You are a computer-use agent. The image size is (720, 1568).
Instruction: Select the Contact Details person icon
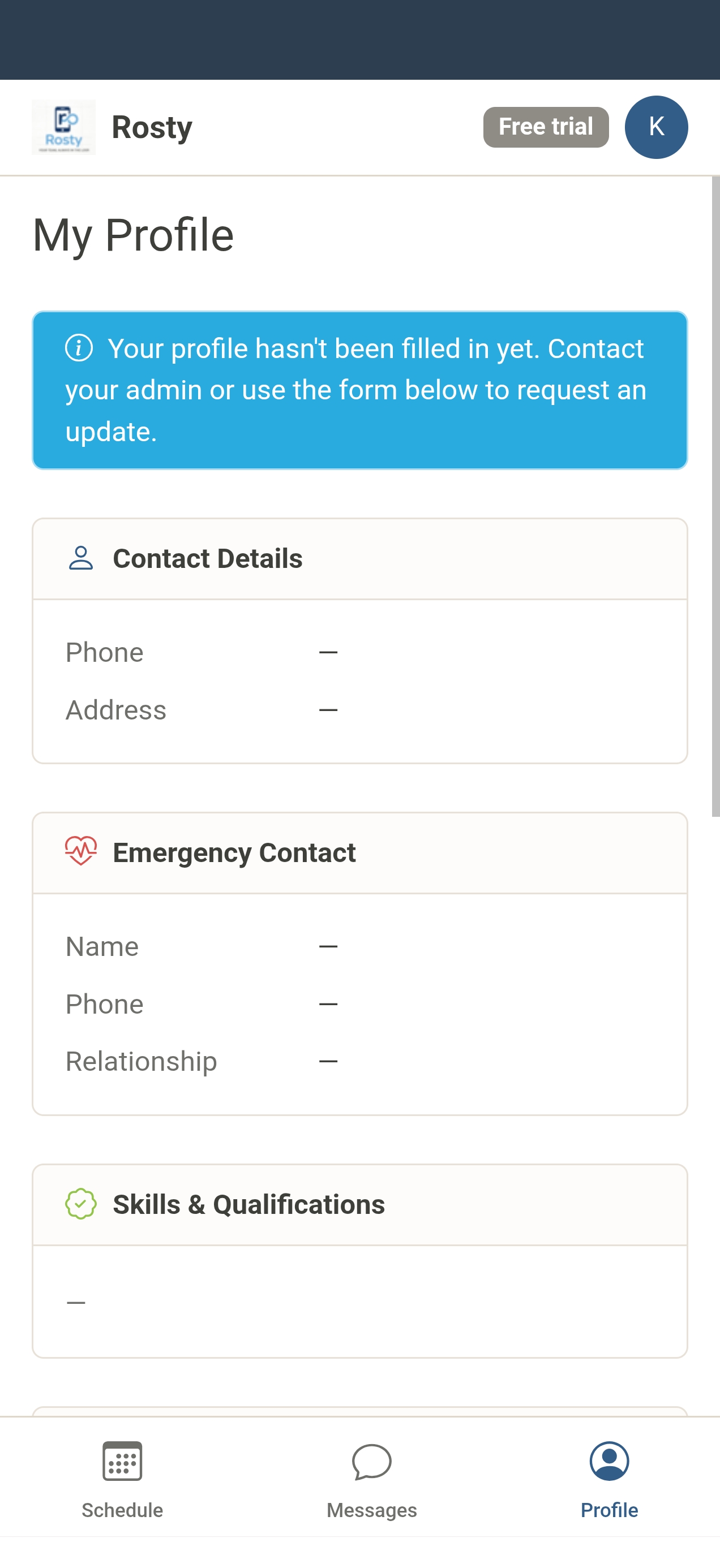[80, 558]
